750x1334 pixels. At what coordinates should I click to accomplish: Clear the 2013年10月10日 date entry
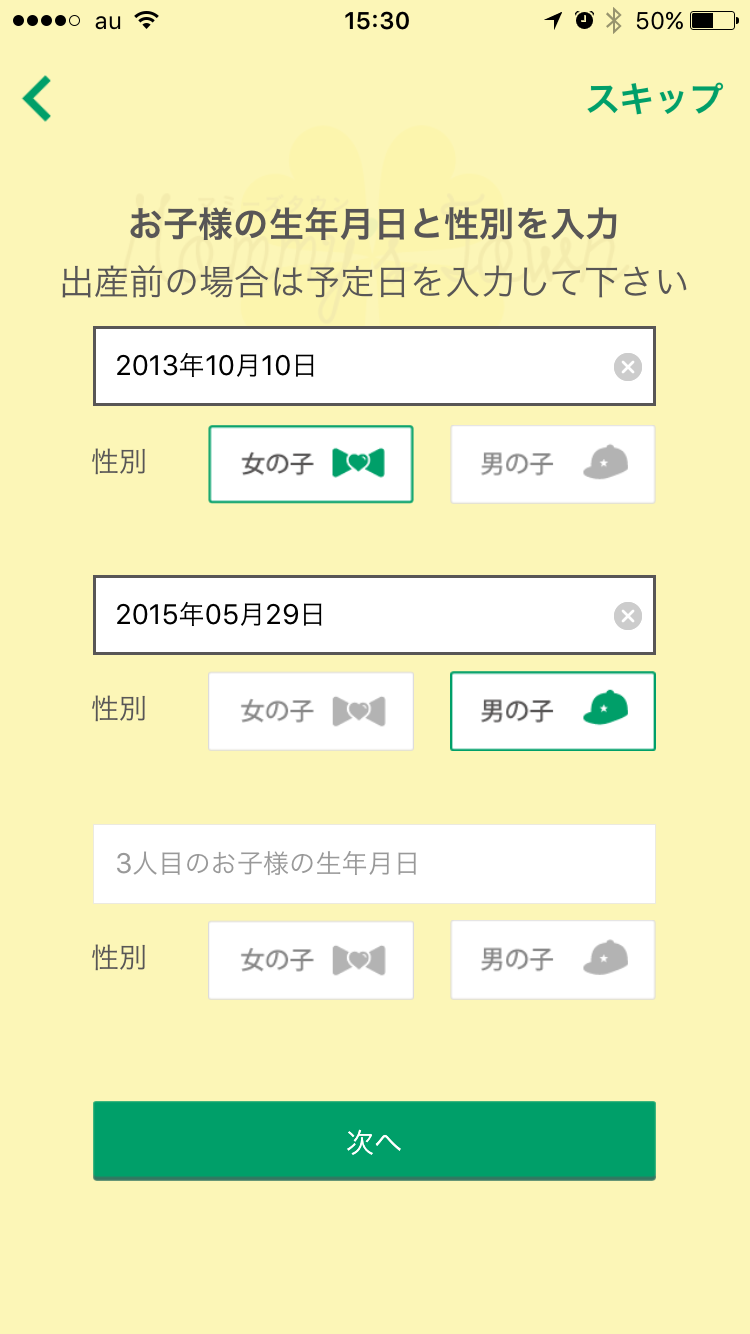pyautogui.click(x=627, y=367)
